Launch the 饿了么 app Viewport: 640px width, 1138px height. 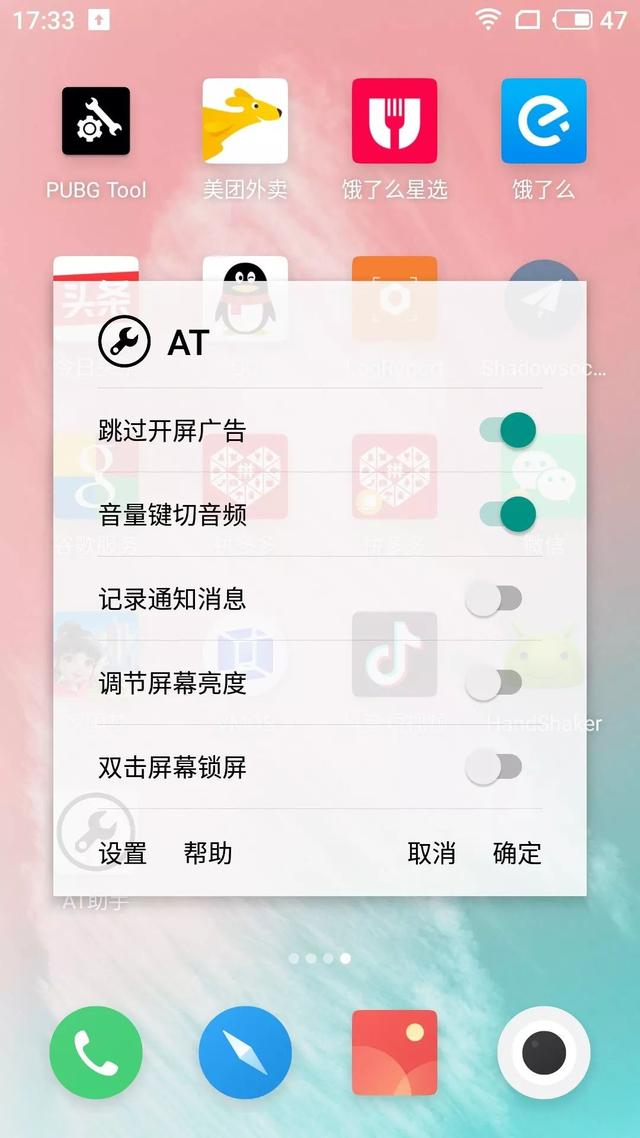[543, 121]
